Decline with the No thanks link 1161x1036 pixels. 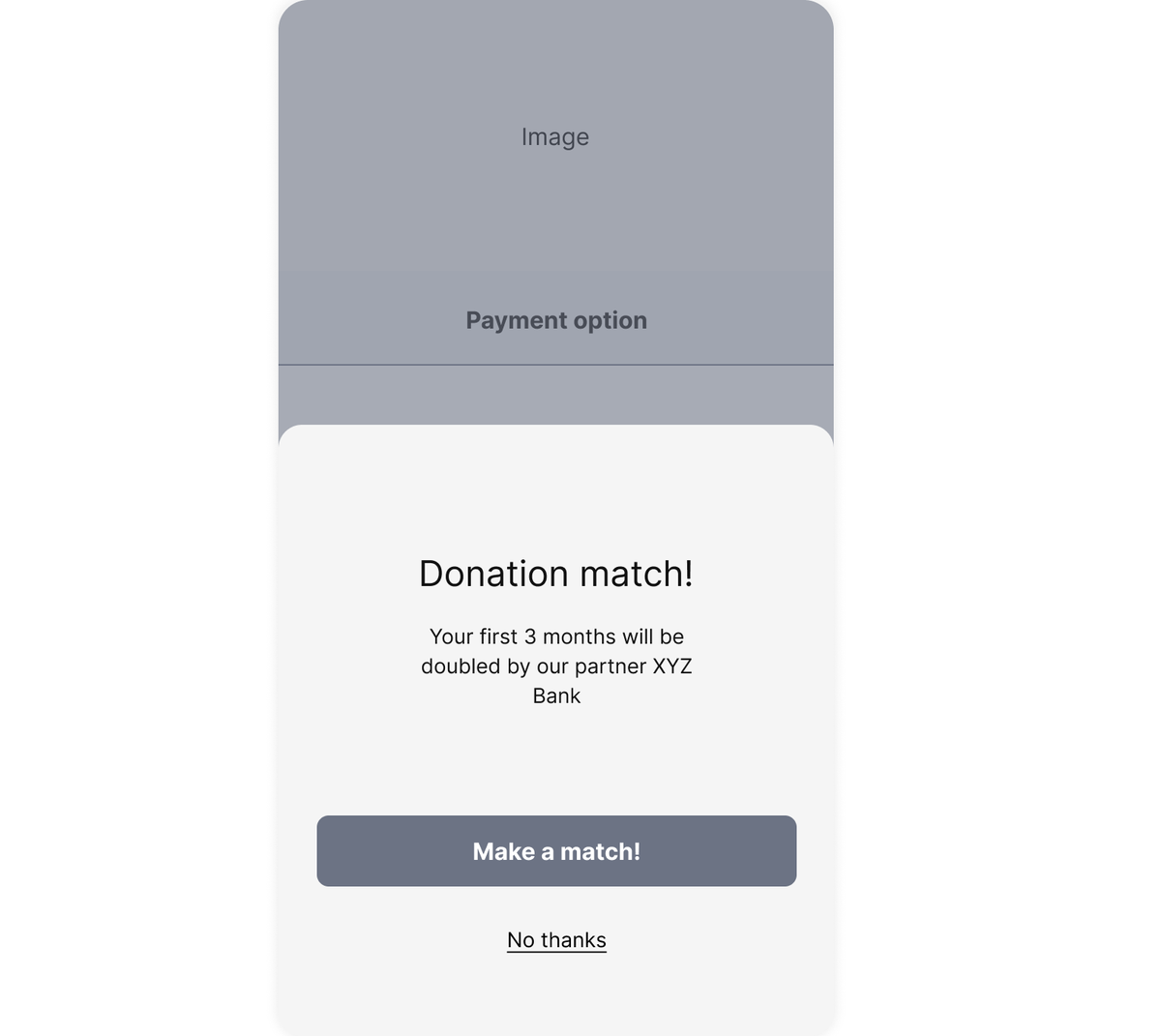(556, 940)
